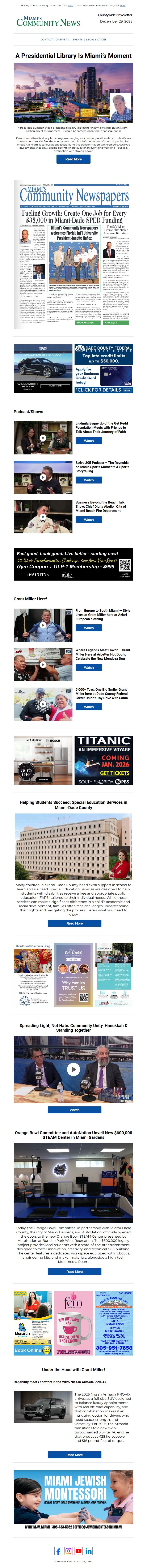Screen dimensions: 147x1568
Task: Open the CONTACT link in the header
Action: click(47, 40)
